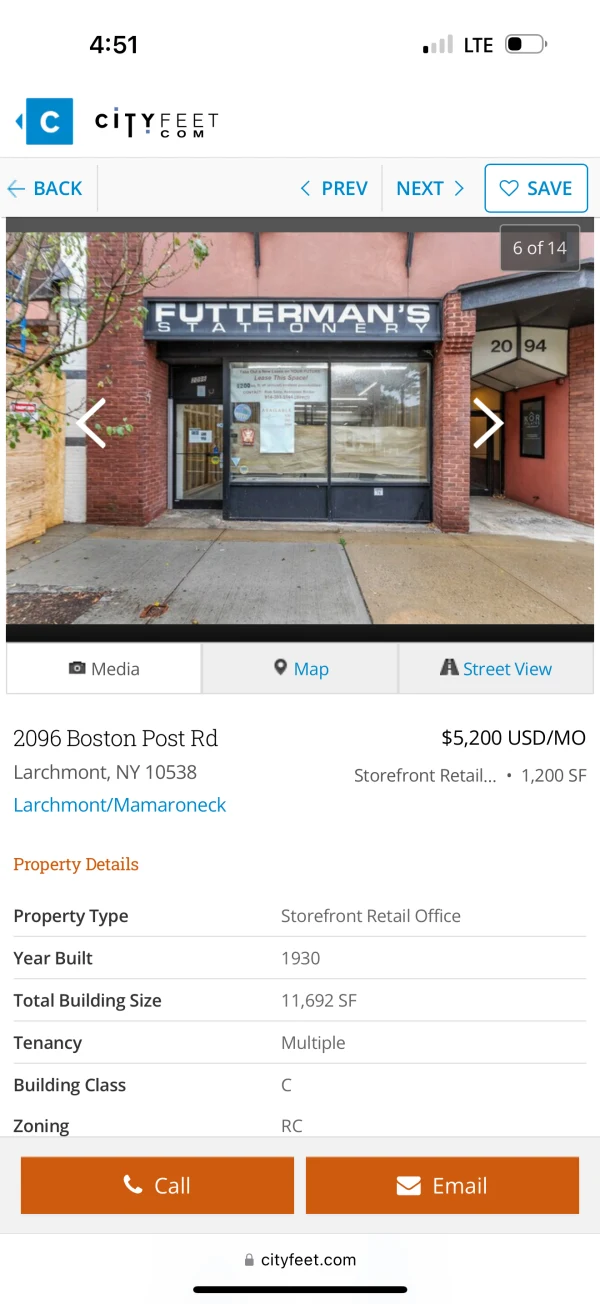Viewport: 600px width, 1304px height.
Task: Show the previous photo in the gallery
Action: (x=91, y=423)
